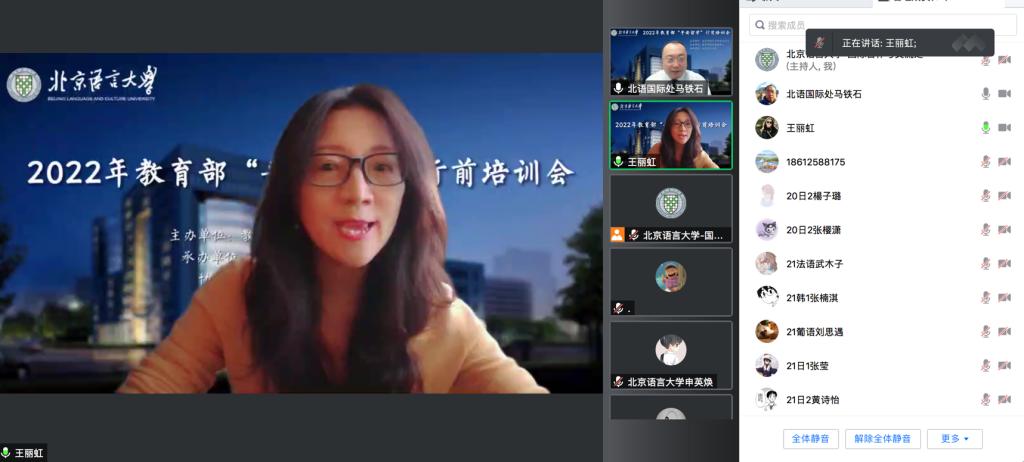Unmute microphone for 21日2黄诗怡
Screen dimensions: 1024x462
pos(985,400)
